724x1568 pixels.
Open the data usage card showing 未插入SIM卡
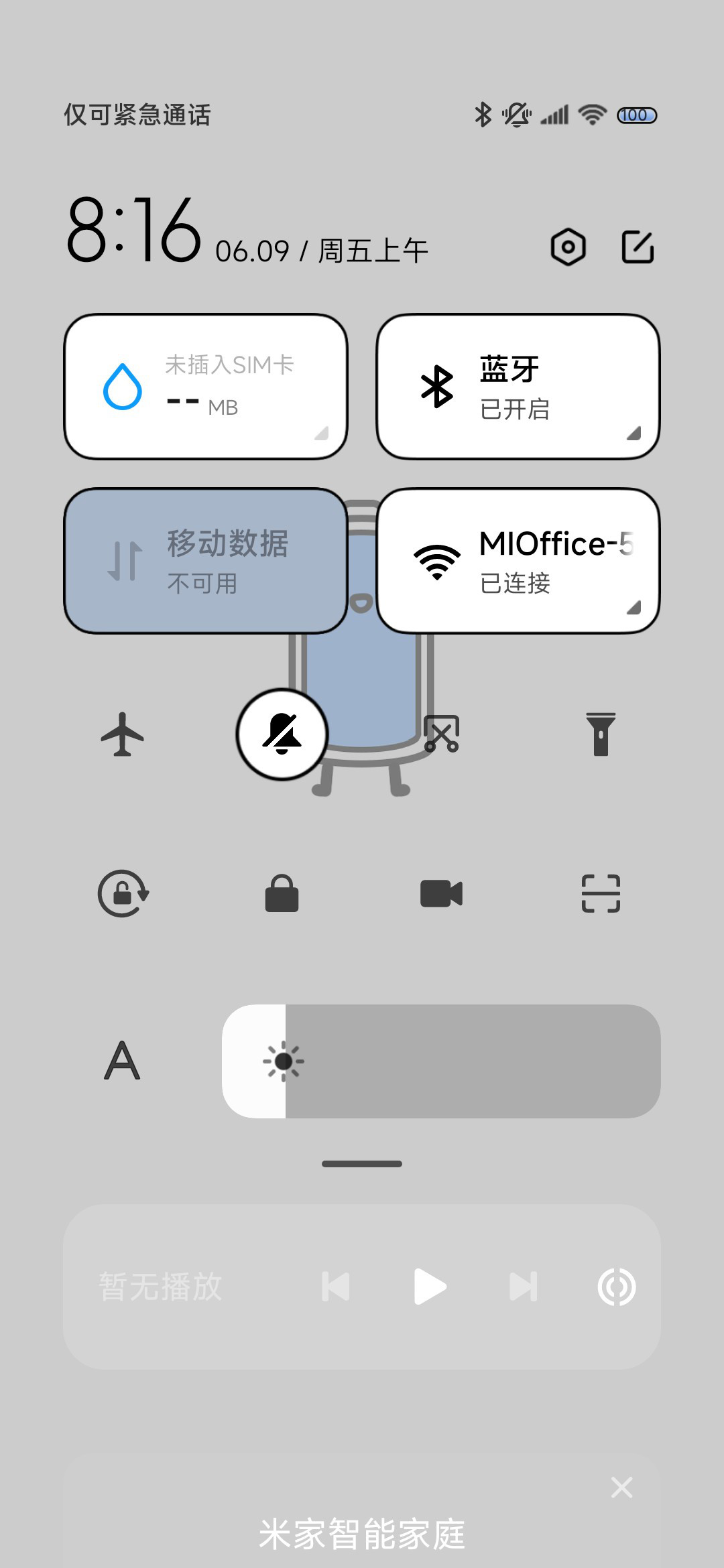coord(206,387)
